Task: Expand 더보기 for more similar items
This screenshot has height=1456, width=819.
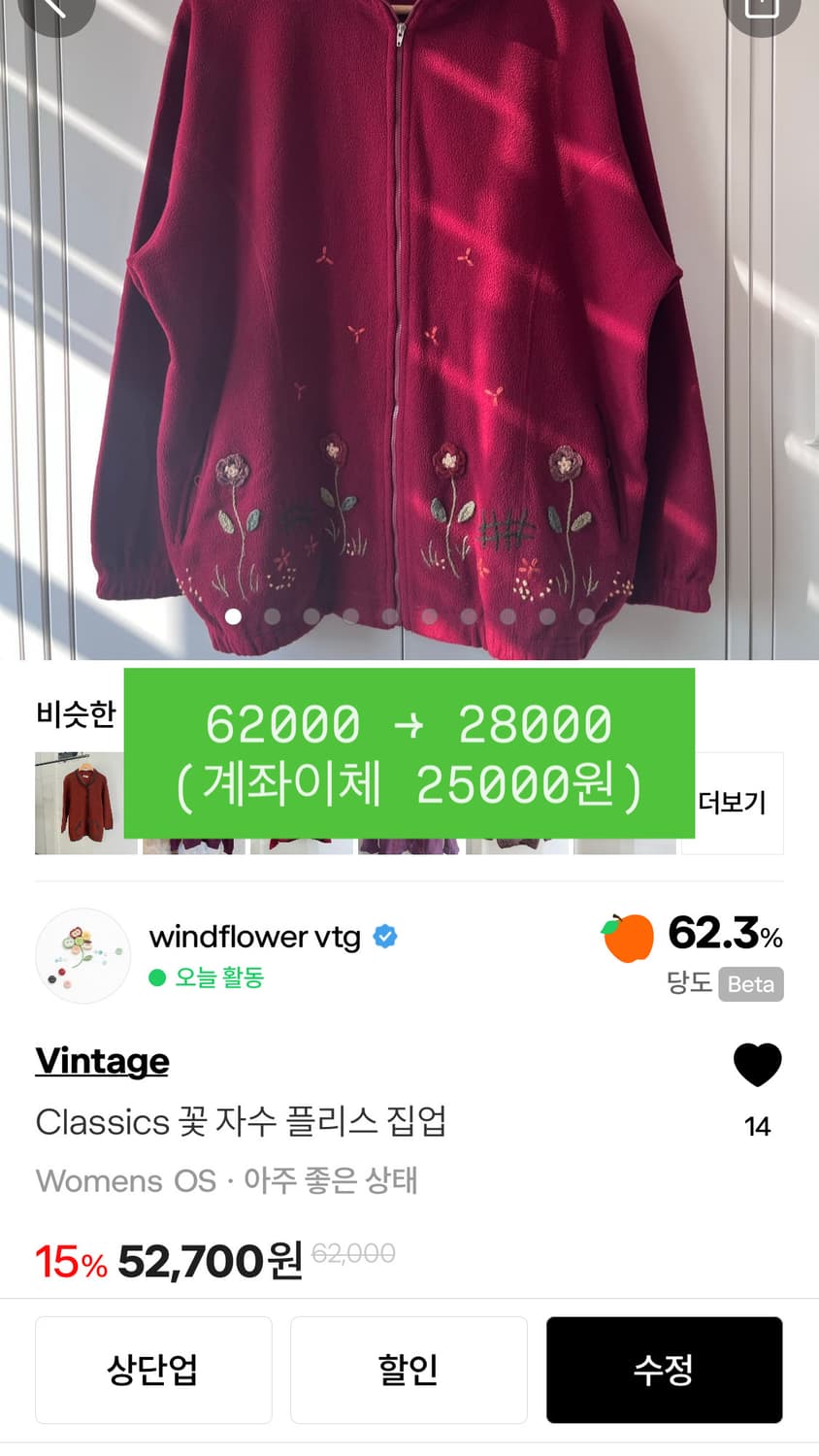Action: (733, 803)
